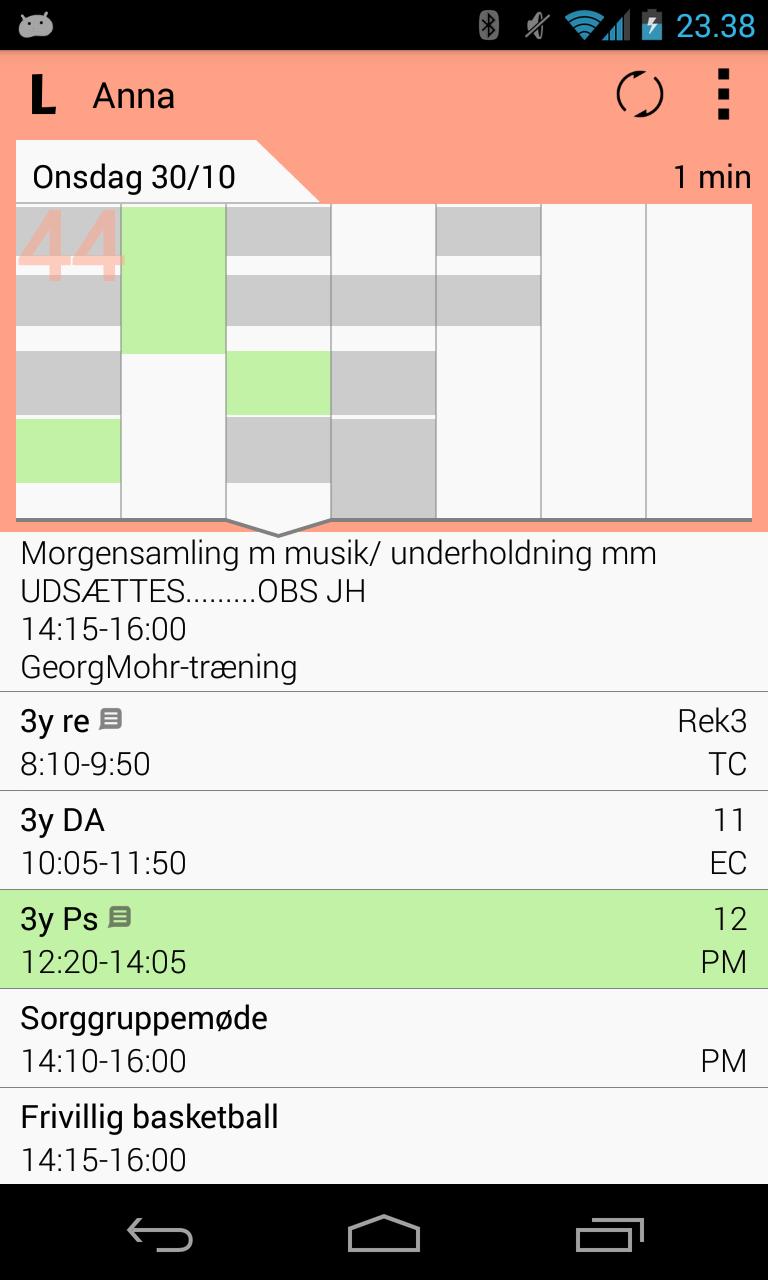Tap the refresh sync icon
The width and height of the screenshot is (768, 1280).
coord(638,96)
